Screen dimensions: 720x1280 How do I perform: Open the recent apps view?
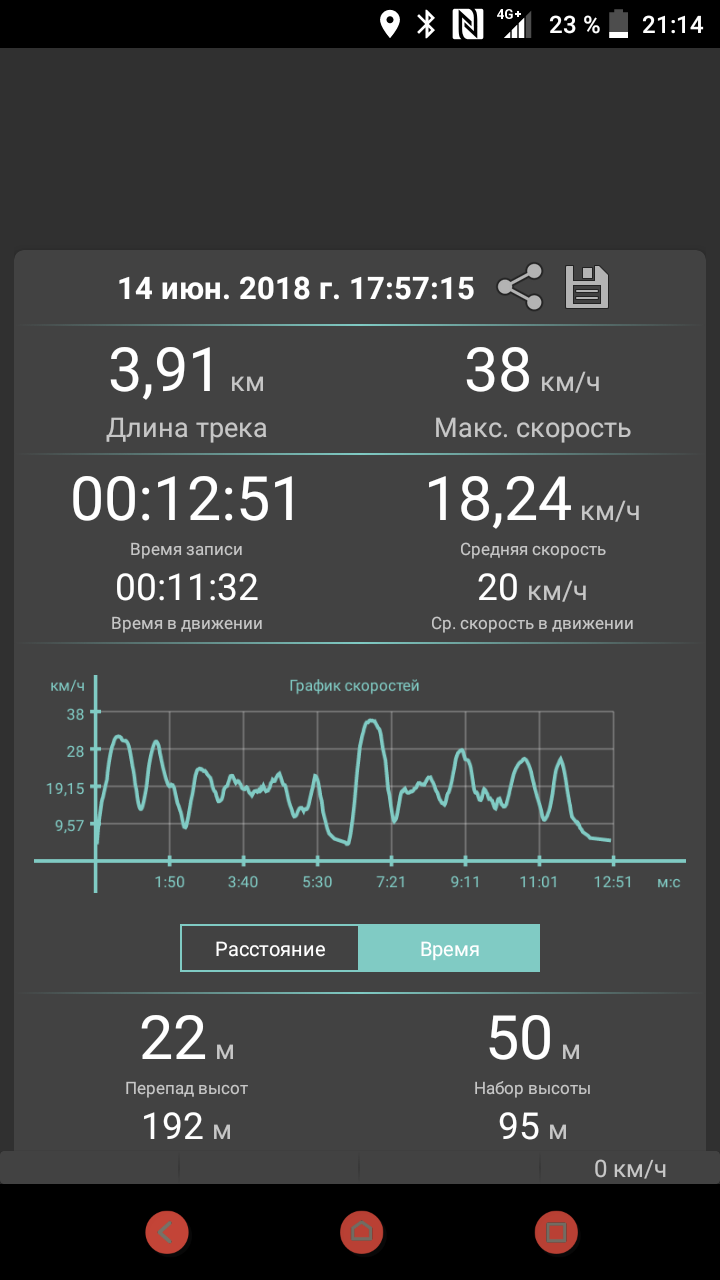tap(556, 1231)
